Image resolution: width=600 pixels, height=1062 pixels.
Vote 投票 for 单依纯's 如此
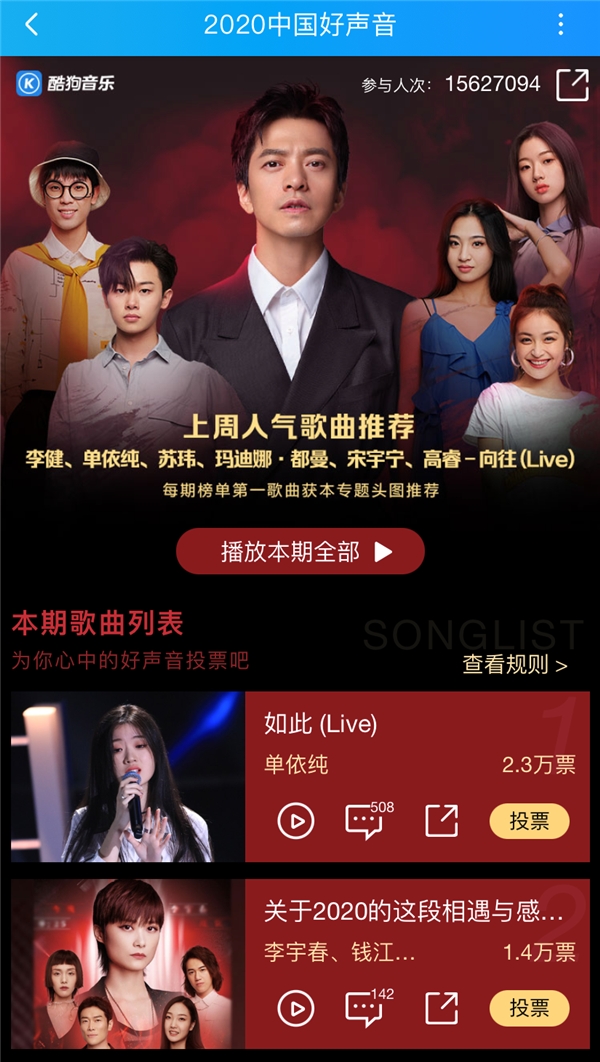pyautogui.click(x=529, y=821)
